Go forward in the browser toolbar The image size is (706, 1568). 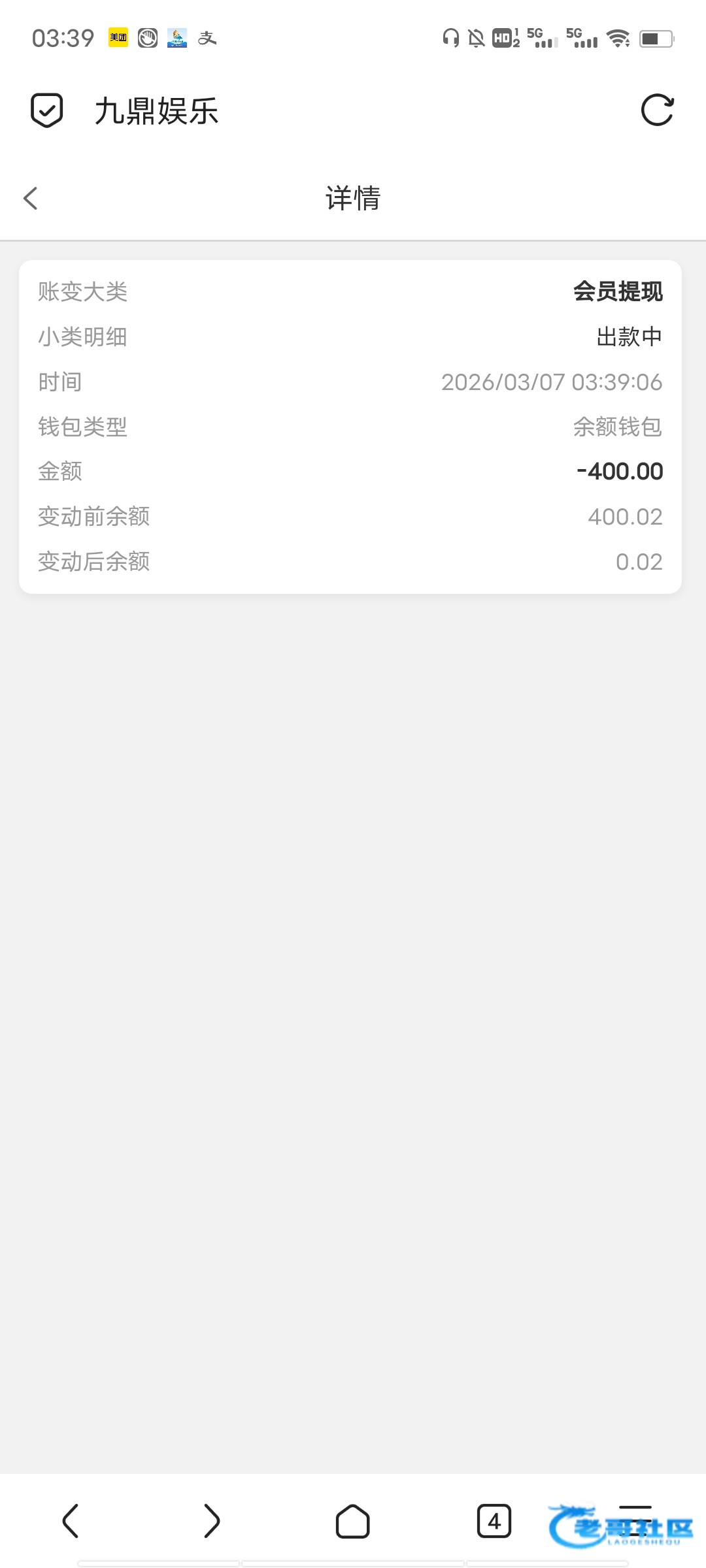(212, 1521)
